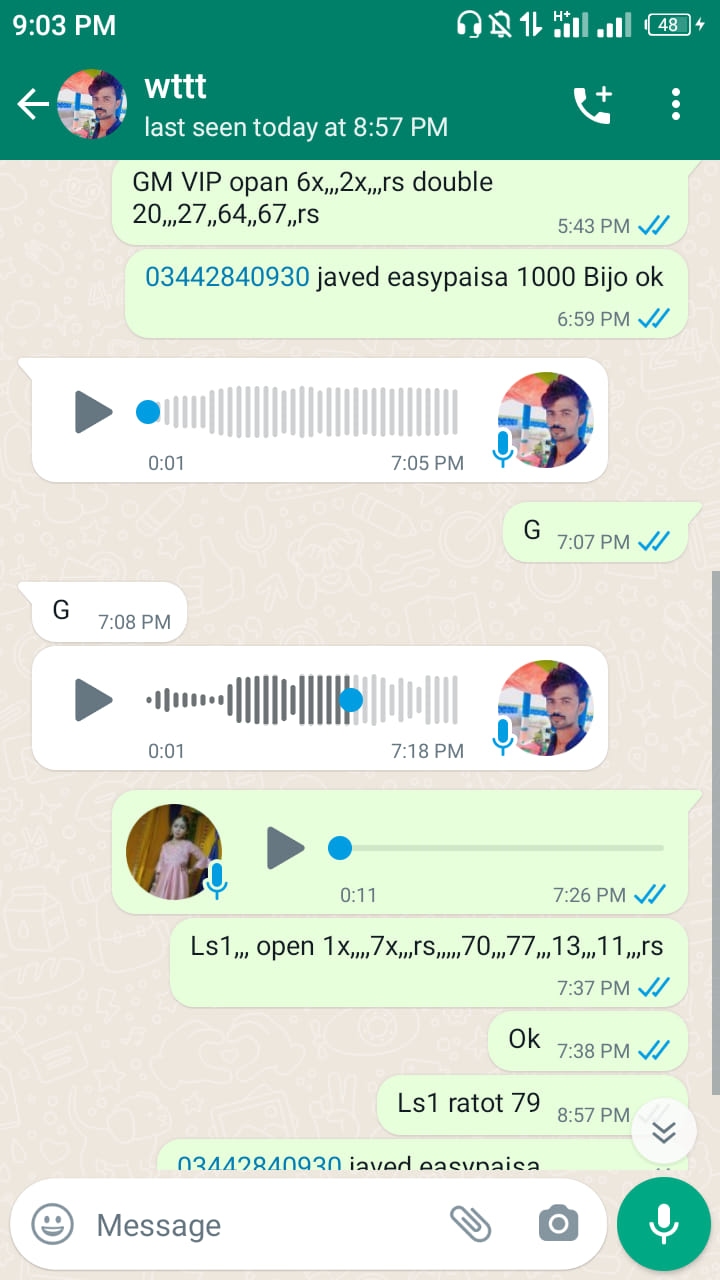The width and height of the screenshot is (720, 1280).
Task: Open the emoji picker
Action: [x=52, y=1224]
